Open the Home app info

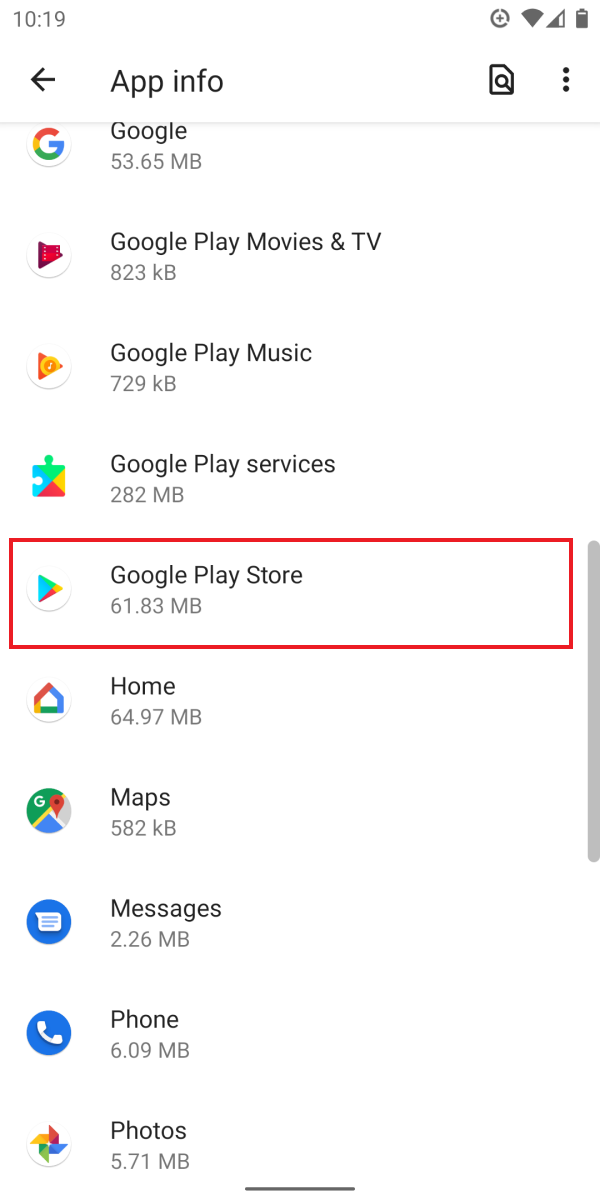pyautogui.click(x=290, y=700)
